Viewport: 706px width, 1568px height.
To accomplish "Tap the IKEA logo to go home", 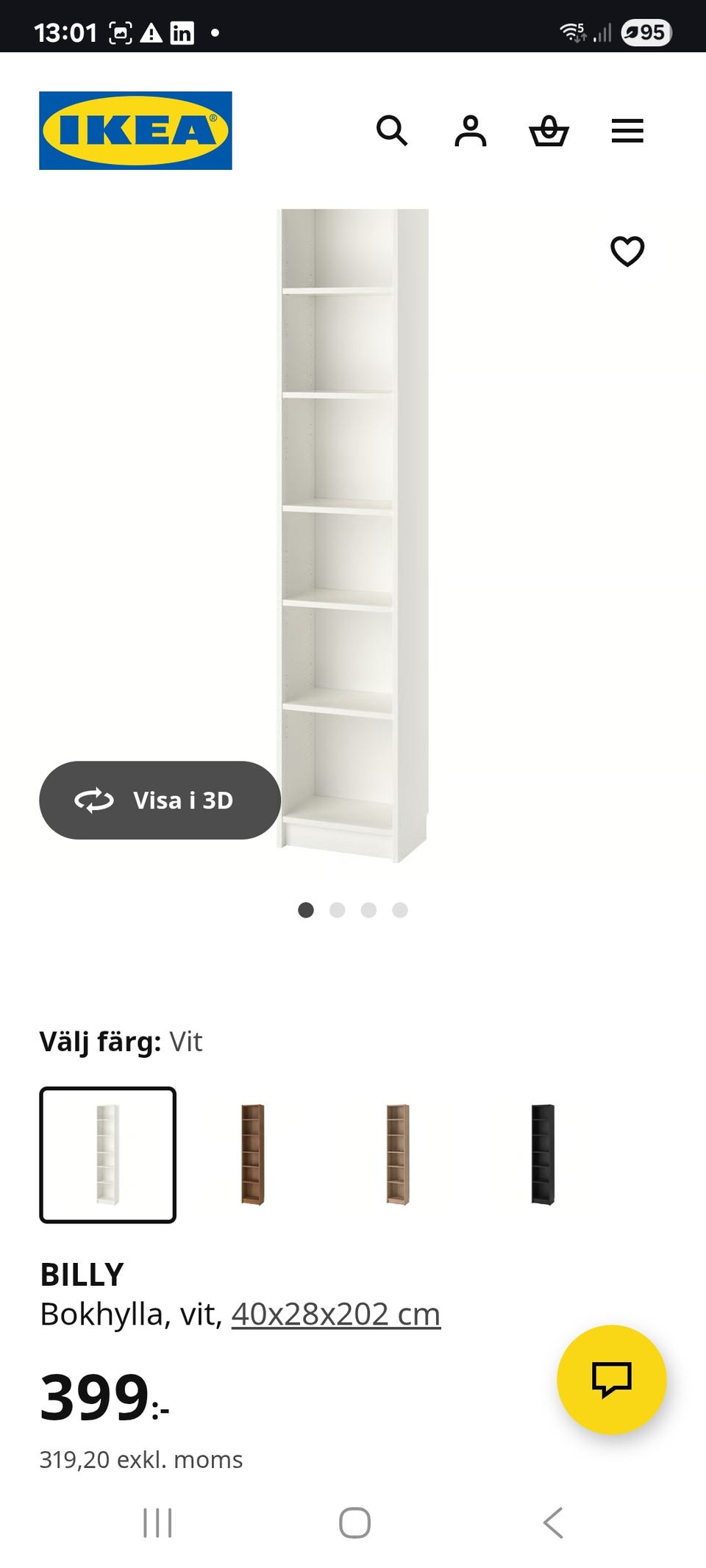I will click(134, 130).
